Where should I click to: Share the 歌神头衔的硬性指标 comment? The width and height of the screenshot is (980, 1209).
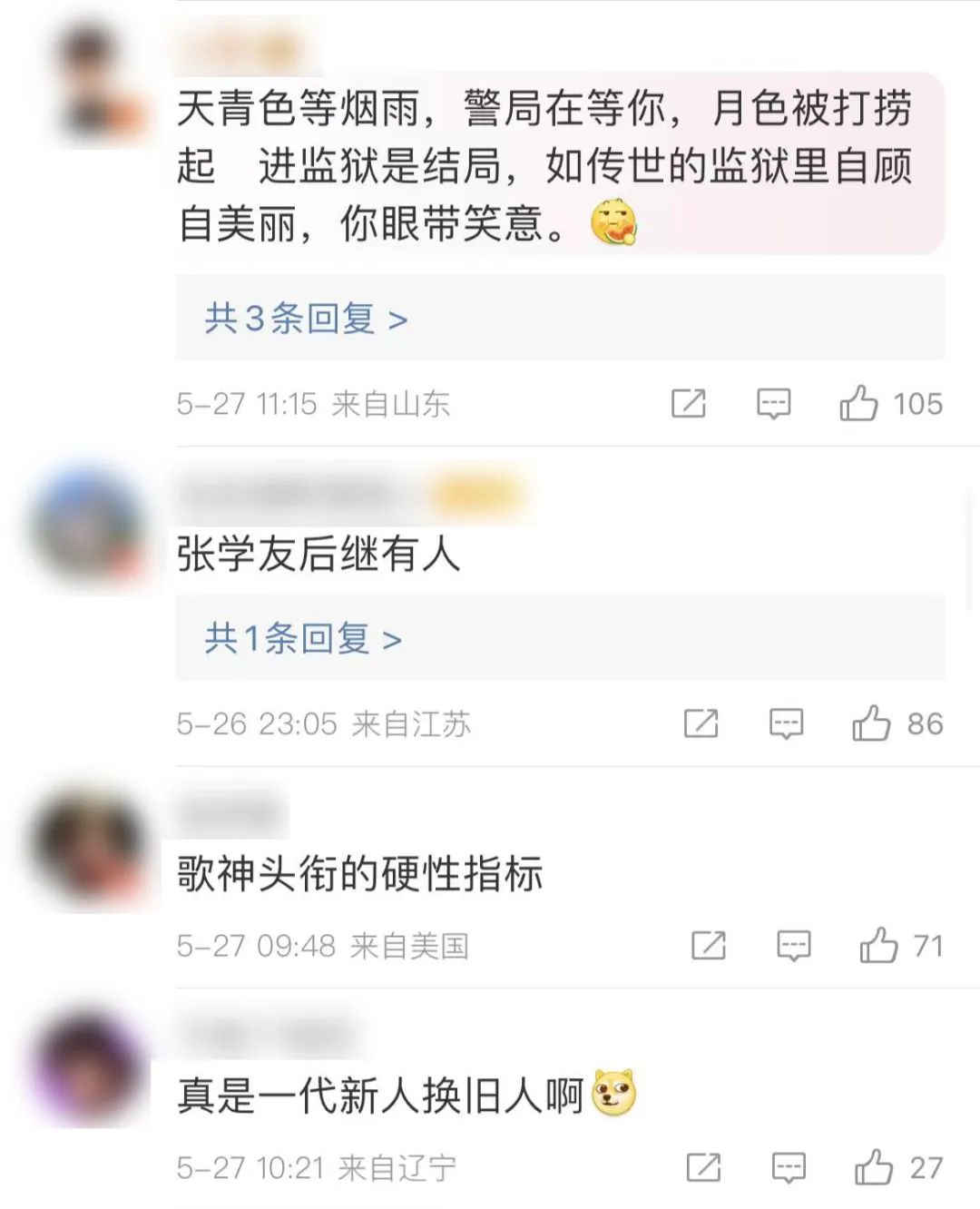(x=709, y=946)
